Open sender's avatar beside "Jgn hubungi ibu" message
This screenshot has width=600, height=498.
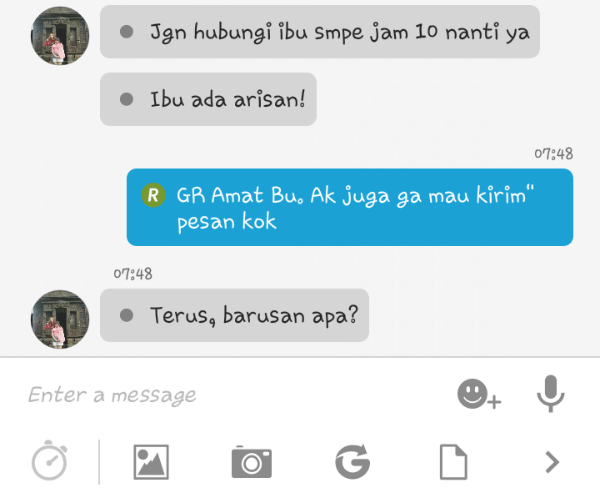click(60, 35)
